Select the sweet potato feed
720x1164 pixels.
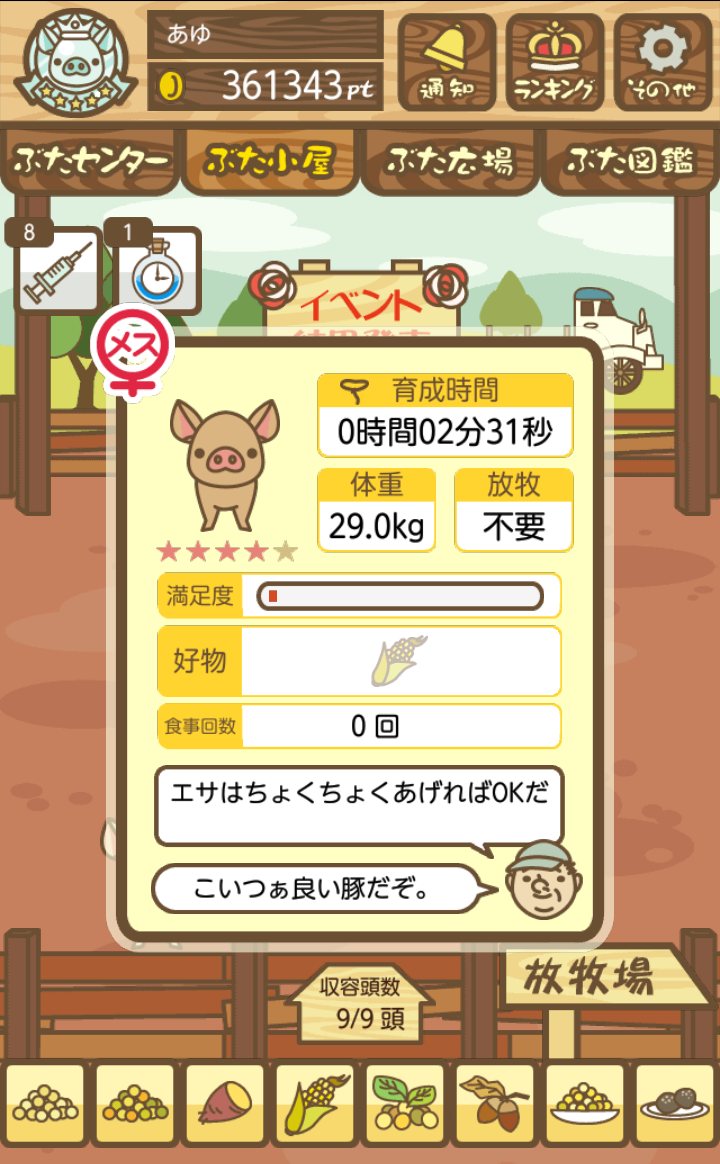[225, 1104]
